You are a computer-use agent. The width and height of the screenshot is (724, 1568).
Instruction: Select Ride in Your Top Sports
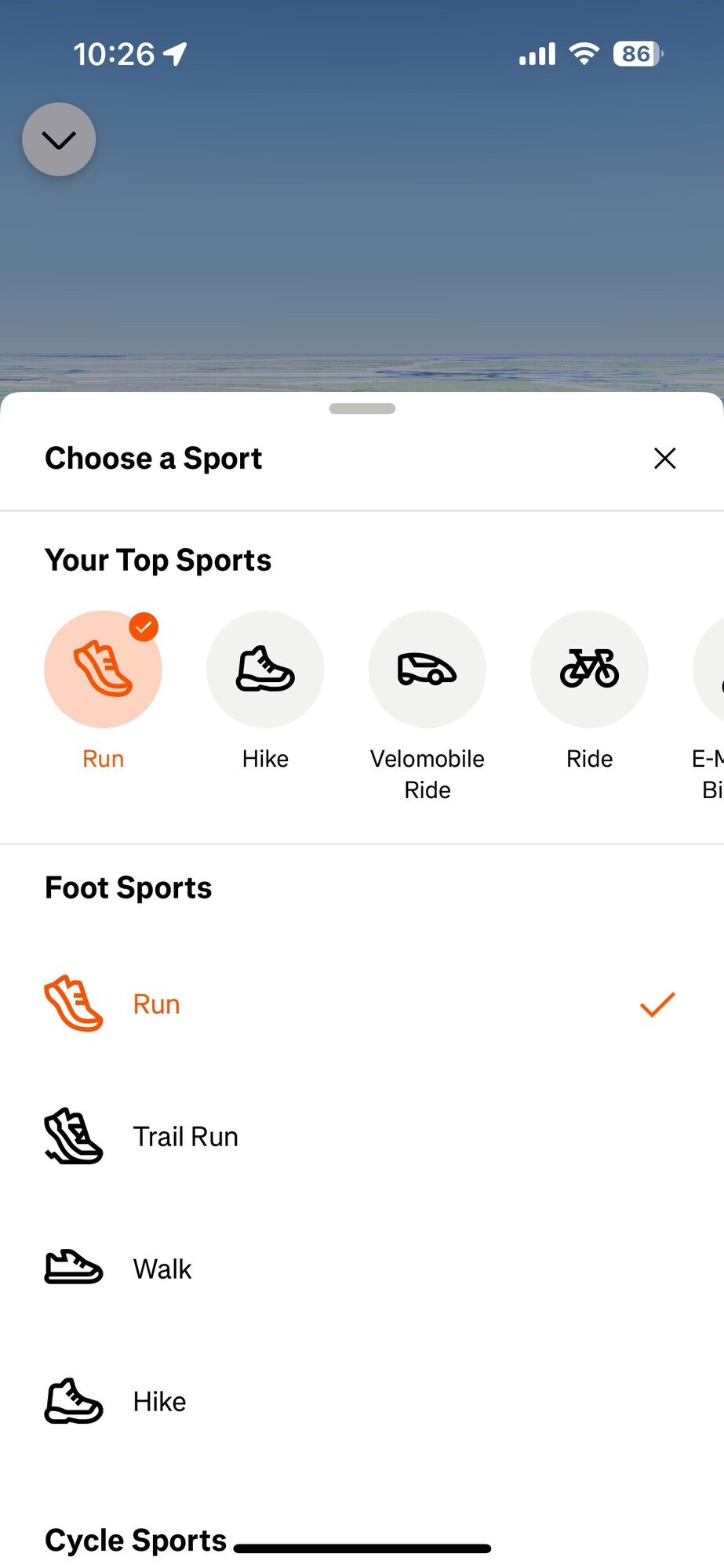click(x=589, y=670)
